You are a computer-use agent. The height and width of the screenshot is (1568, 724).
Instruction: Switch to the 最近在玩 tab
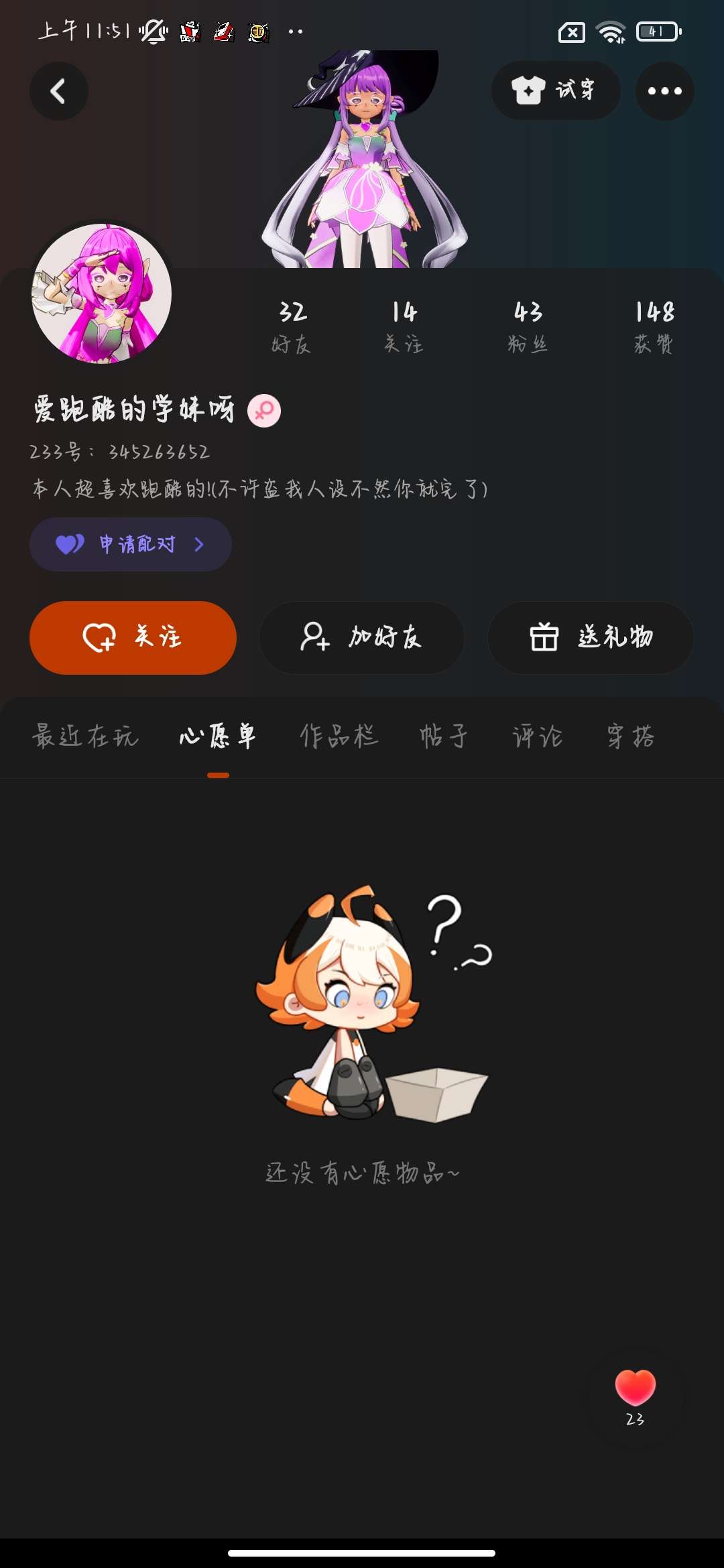85,736
